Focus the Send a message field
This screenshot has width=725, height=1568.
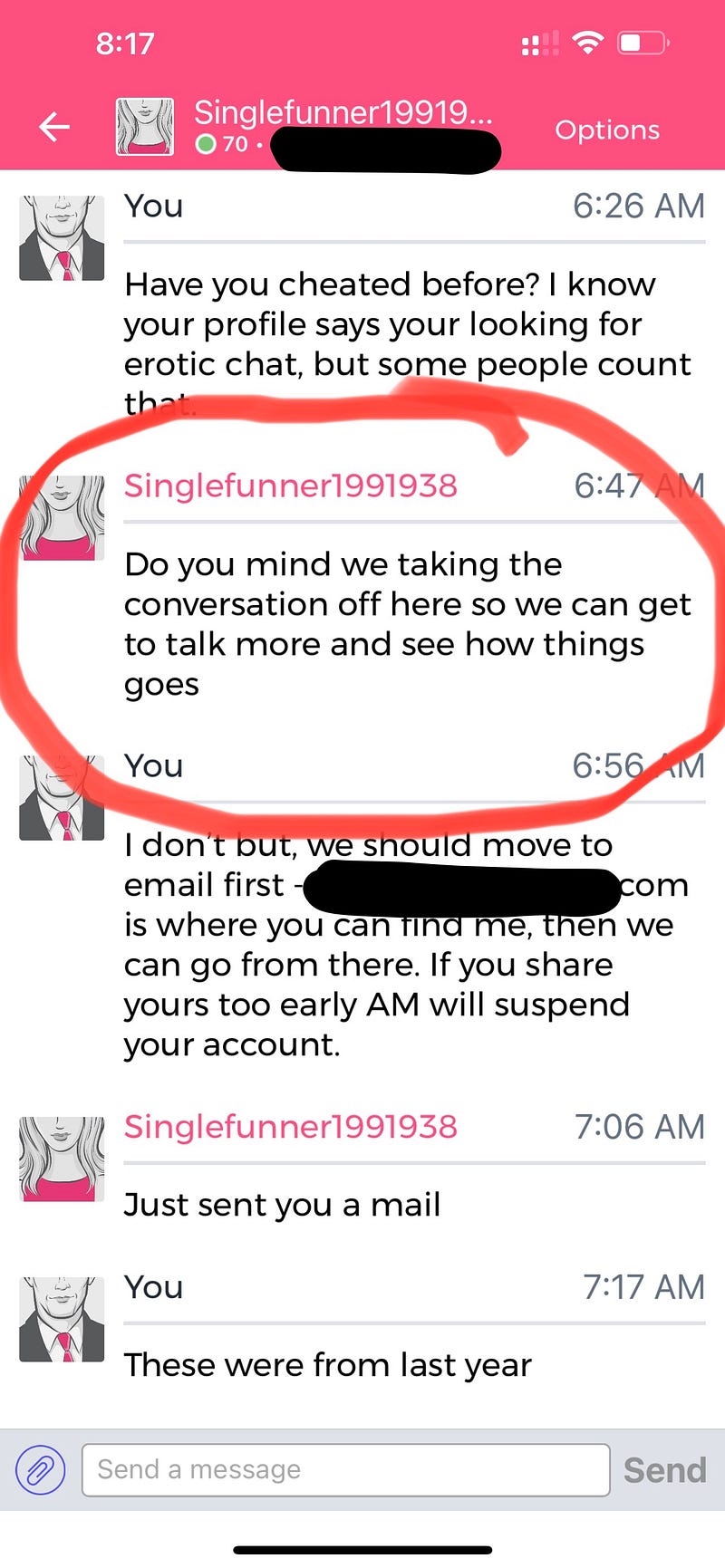(345, 1469)
